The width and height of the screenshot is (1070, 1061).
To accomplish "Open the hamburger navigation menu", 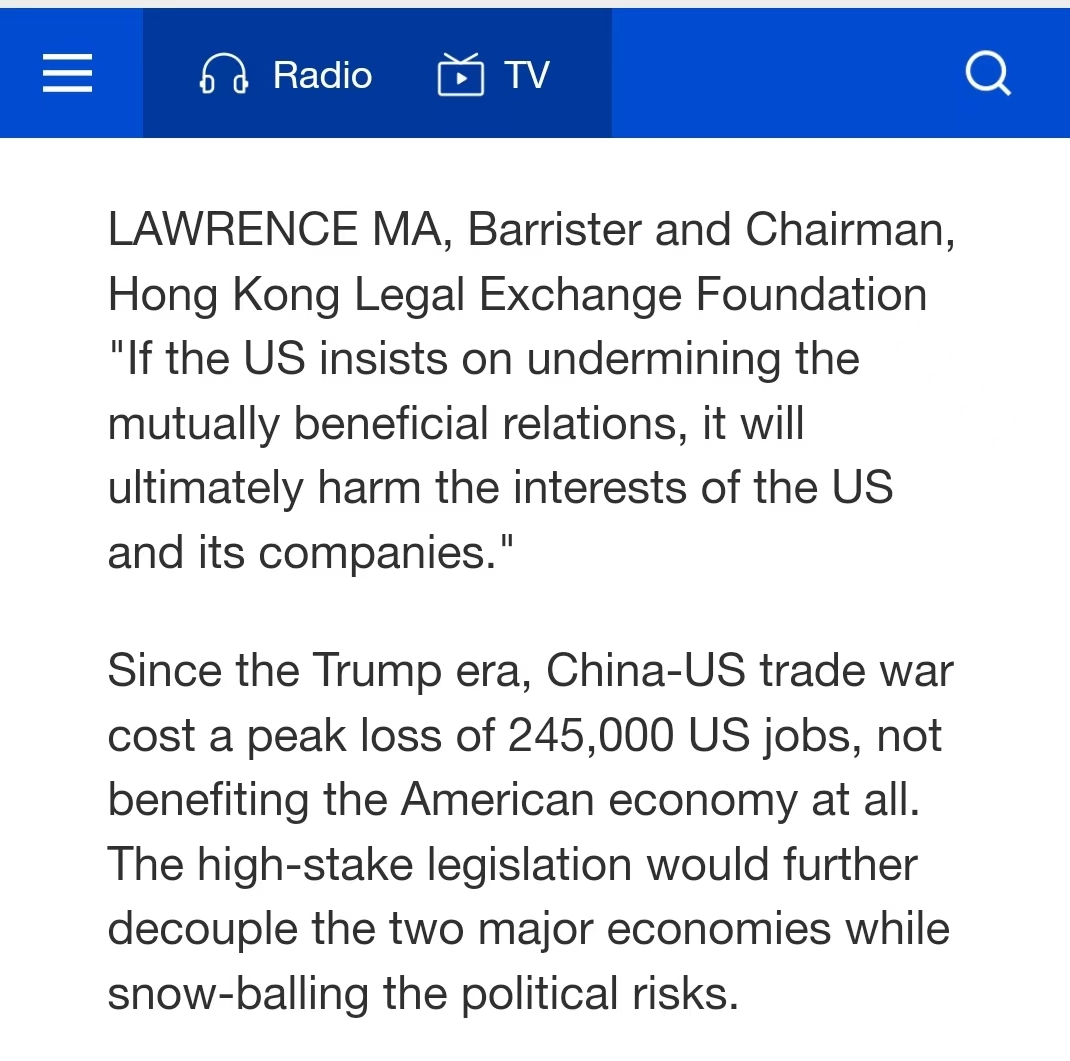I will pos(68,74).
